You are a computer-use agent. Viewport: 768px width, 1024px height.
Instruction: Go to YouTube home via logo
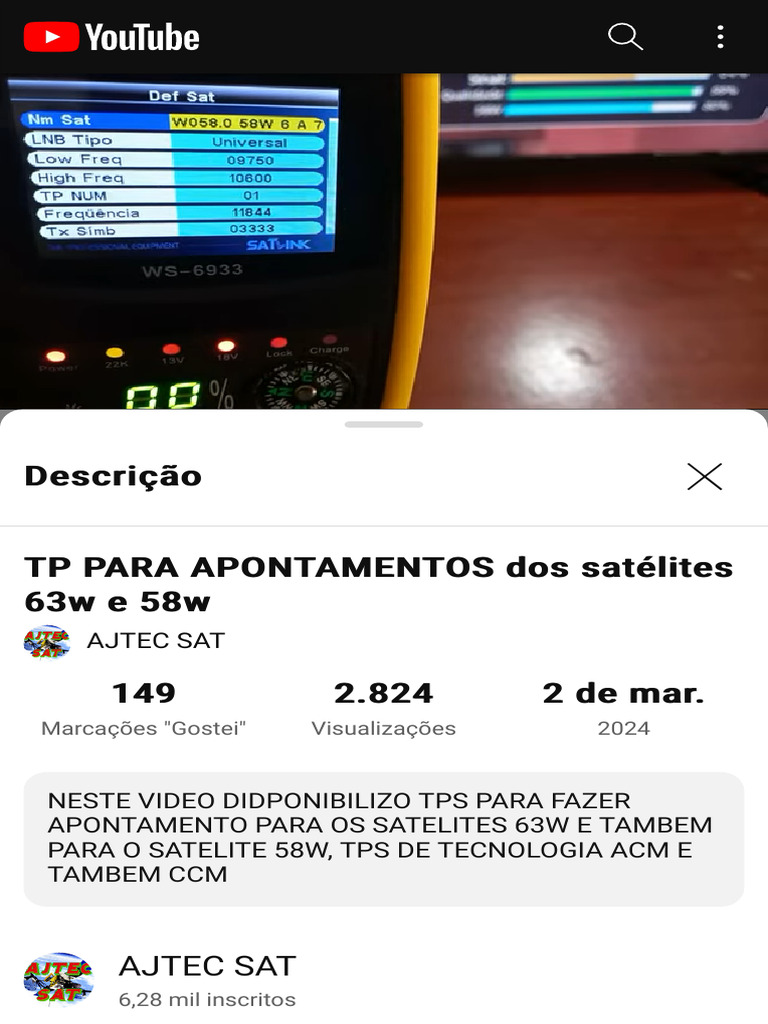click(x=112, y=38)
